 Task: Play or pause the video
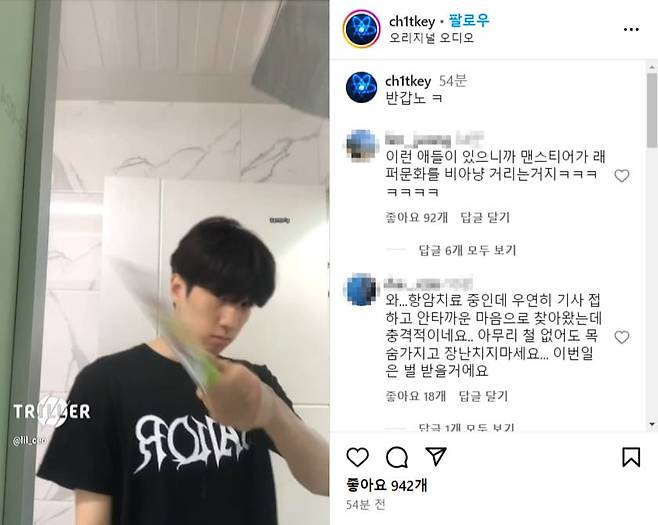coord(164,262)
